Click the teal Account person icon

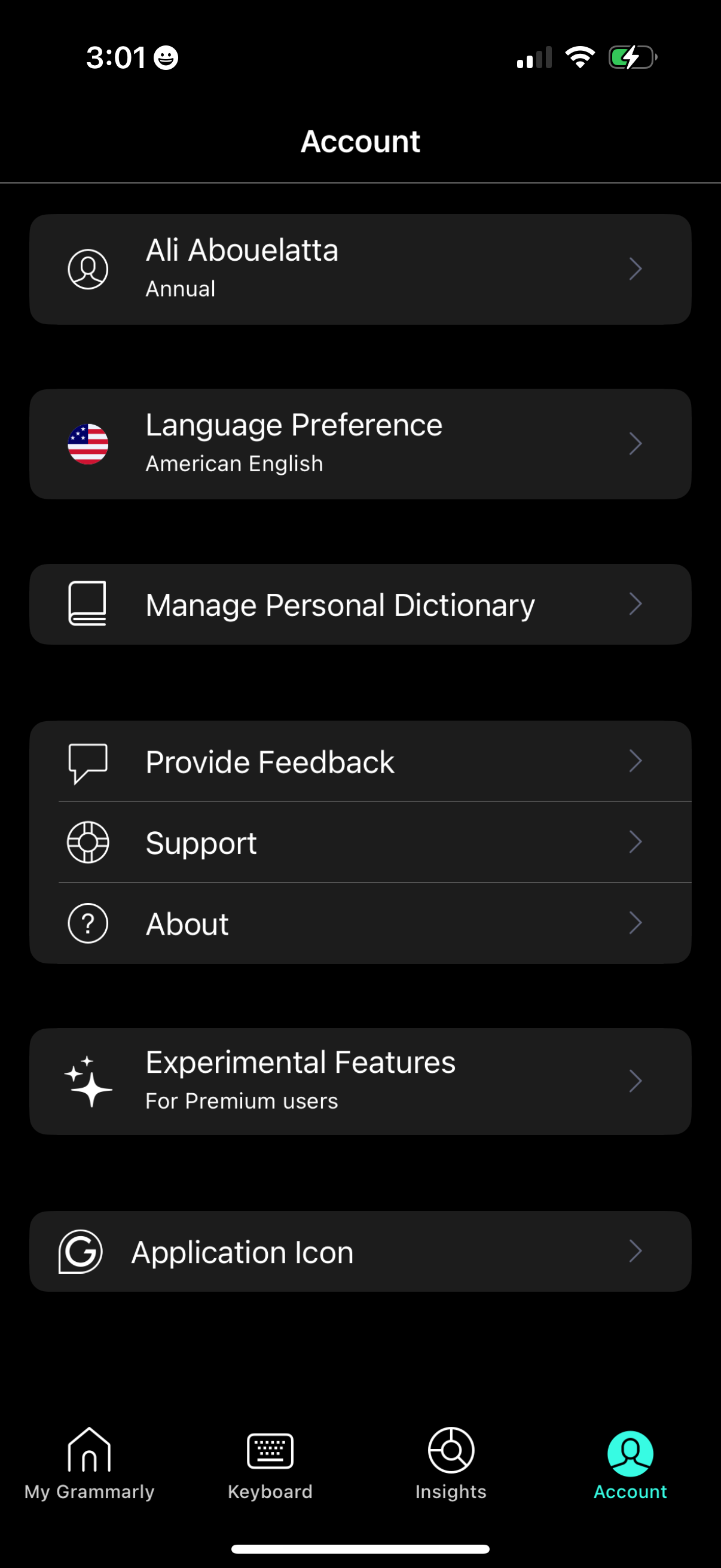pos(630,1451)
